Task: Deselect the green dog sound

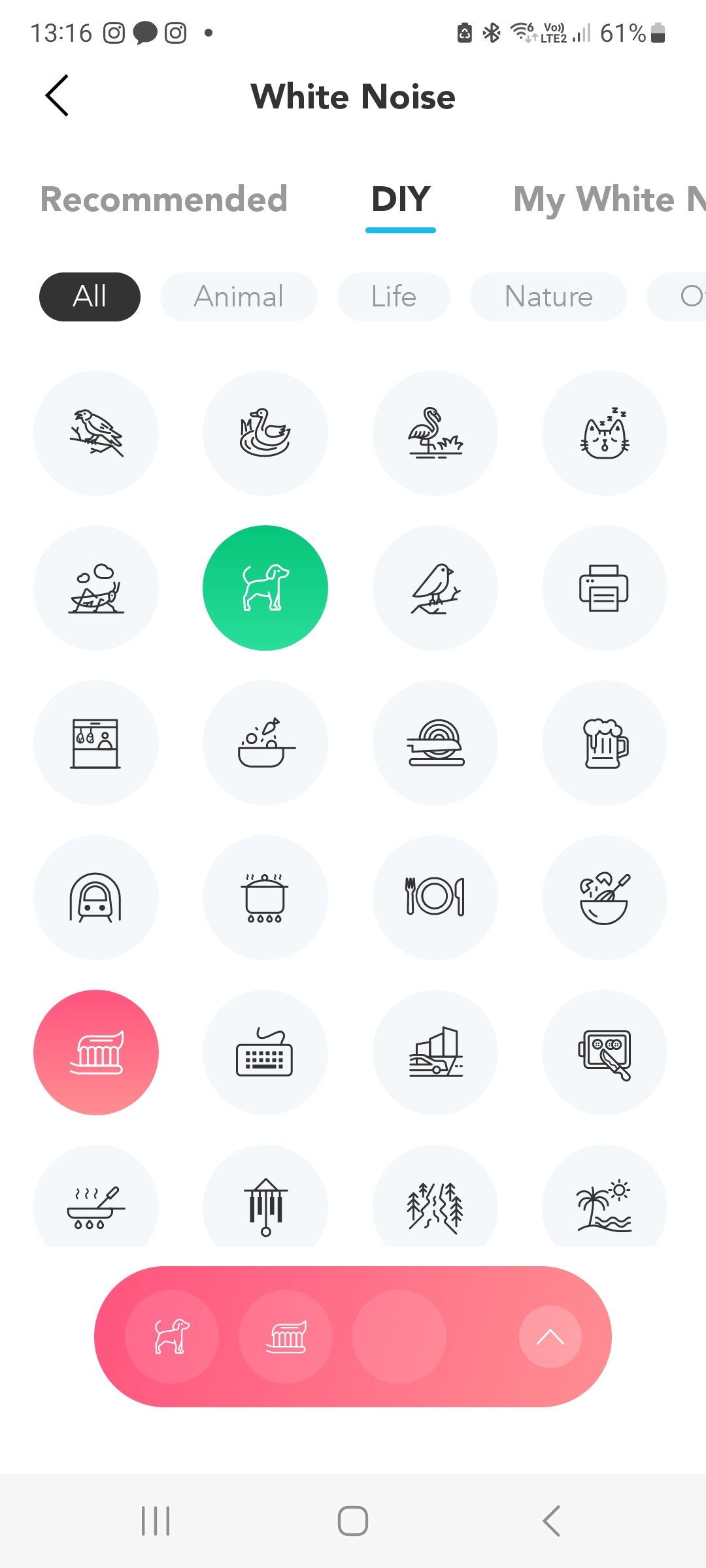Action: click(x=265, y=588)
